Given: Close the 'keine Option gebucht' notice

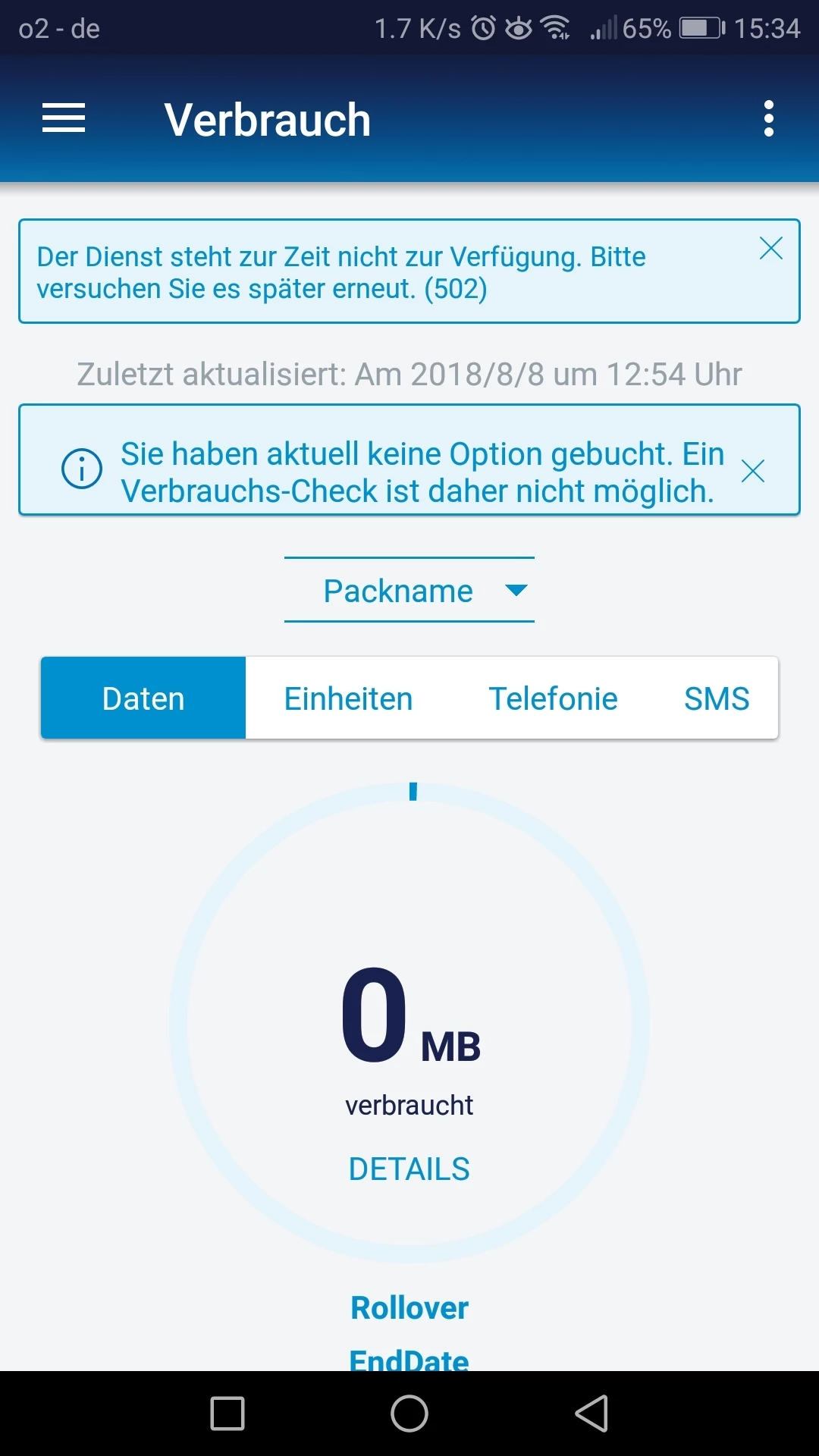Looking at the screenshot, I should [x=752, y=471].
